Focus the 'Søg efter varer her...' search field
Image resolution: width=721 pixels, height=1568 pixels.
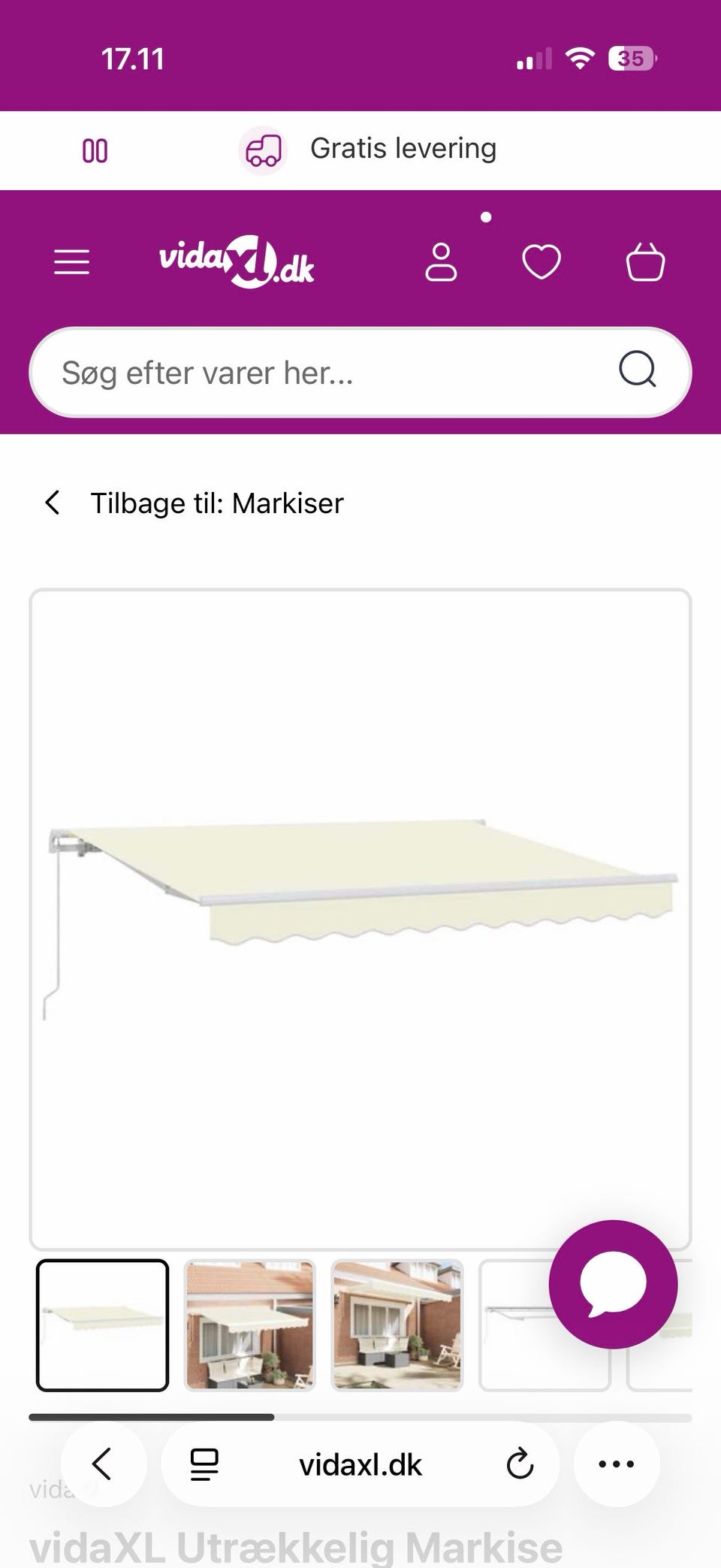point(323,373)
